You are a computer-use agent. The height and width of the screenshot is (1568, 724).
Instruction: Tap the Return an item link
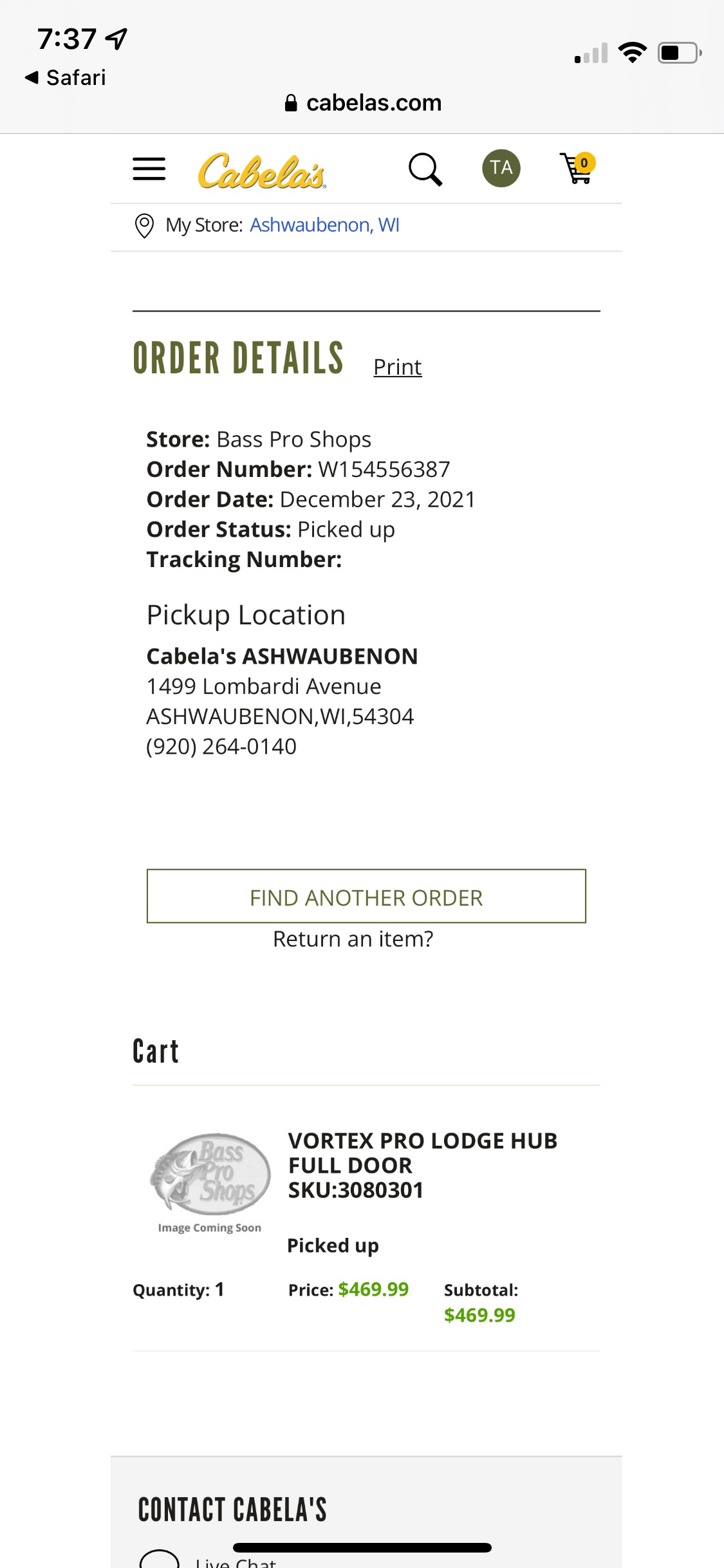pyautogui.click(x=353, y=939)
